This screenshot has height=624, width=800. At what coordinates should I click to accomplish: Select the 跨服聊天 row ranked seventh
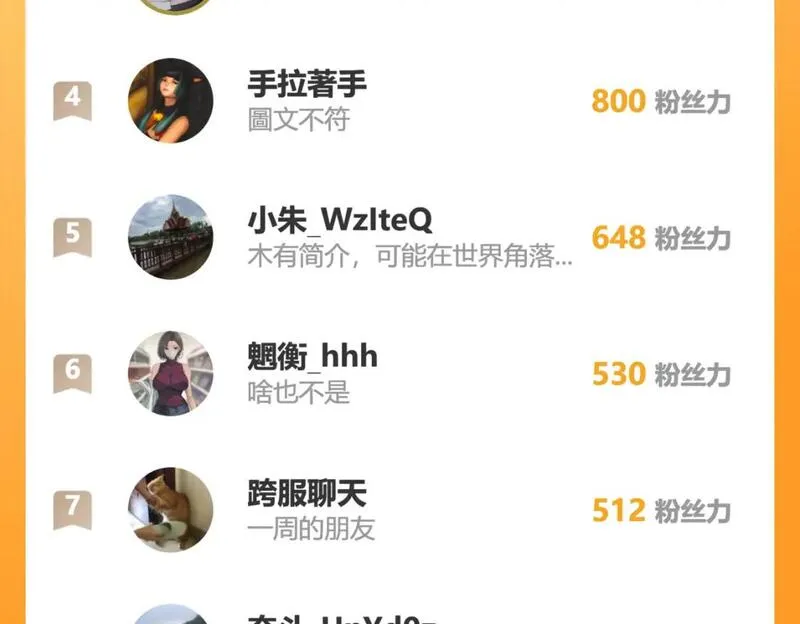click(x=400, y=510)
